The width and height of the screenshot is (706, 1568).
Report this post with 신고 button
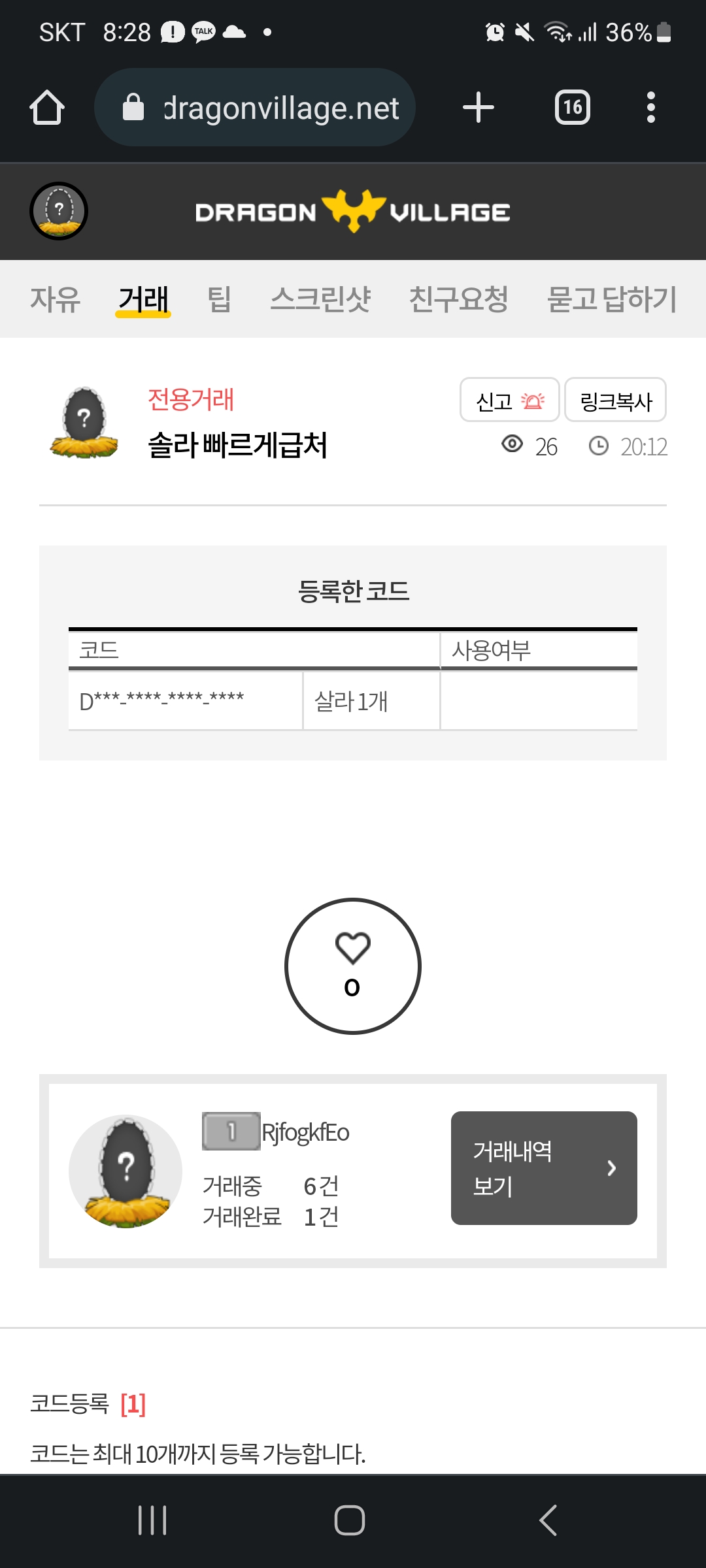510,400
